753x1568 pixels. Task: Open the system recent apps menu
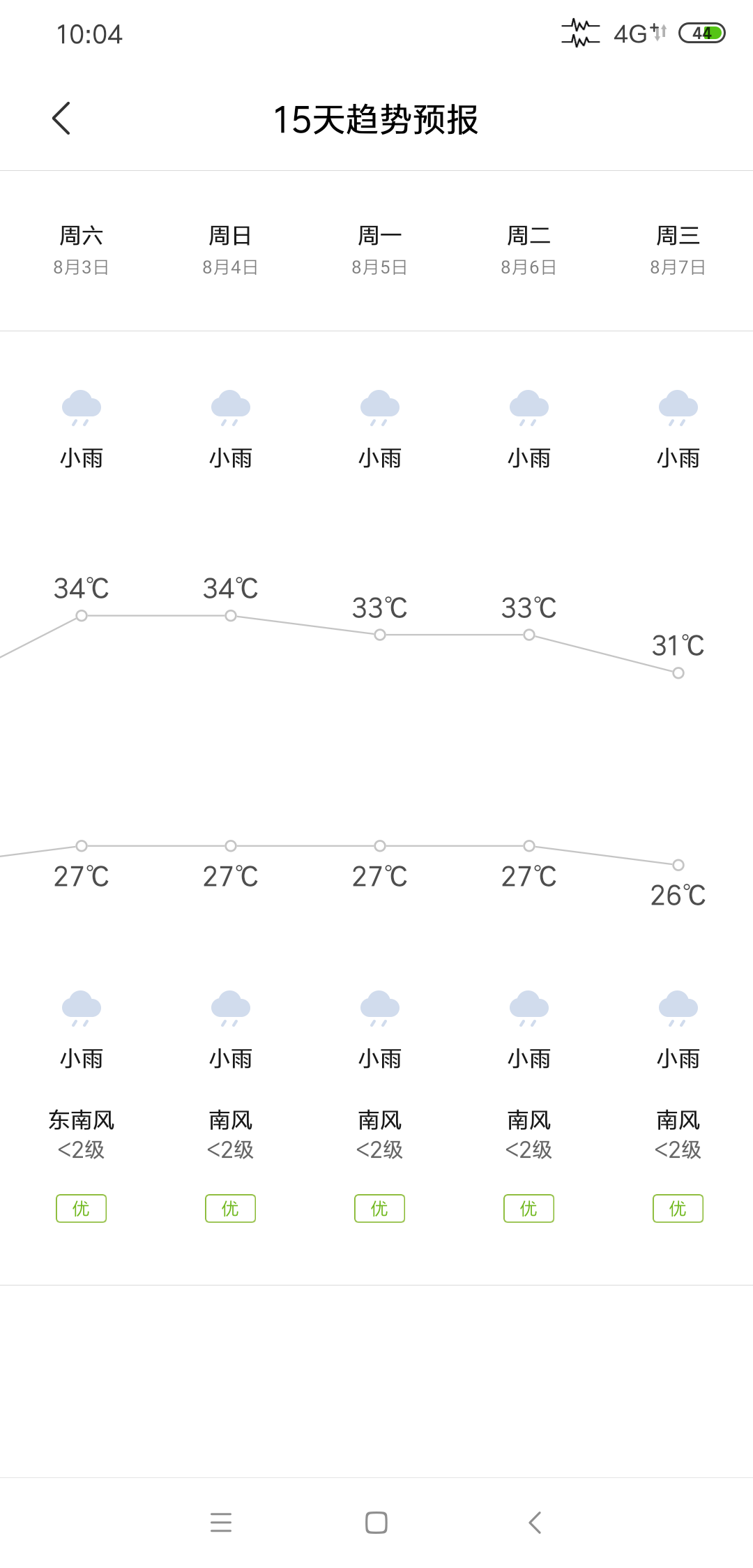(x=221, y=1523)
